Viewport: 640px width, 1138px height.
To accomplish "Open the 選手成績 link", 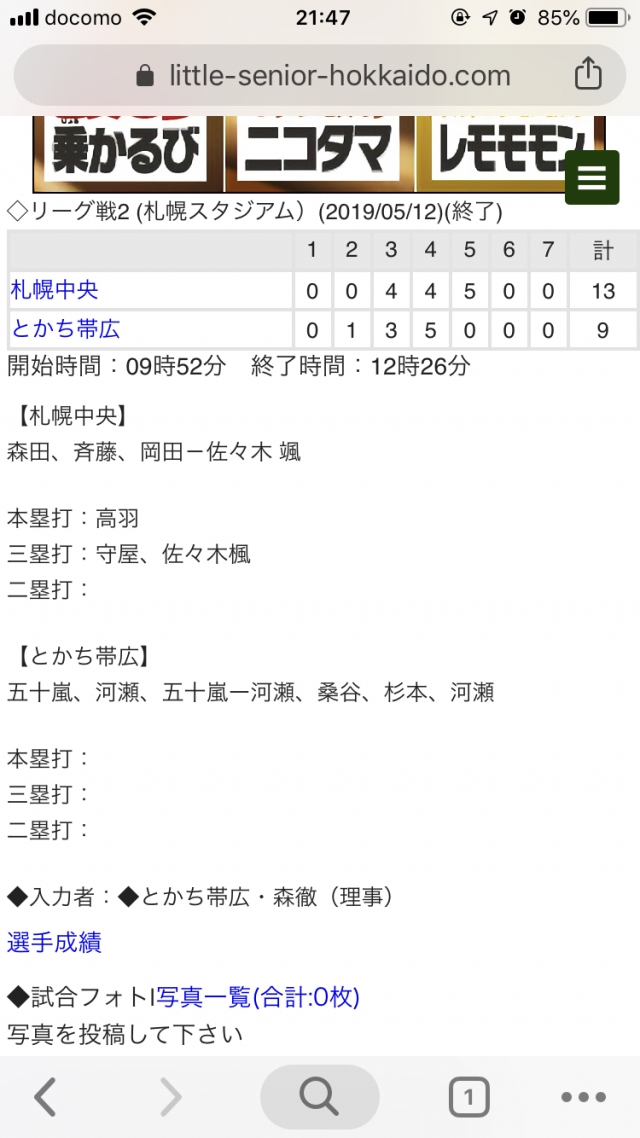I will tap(54, 942).
